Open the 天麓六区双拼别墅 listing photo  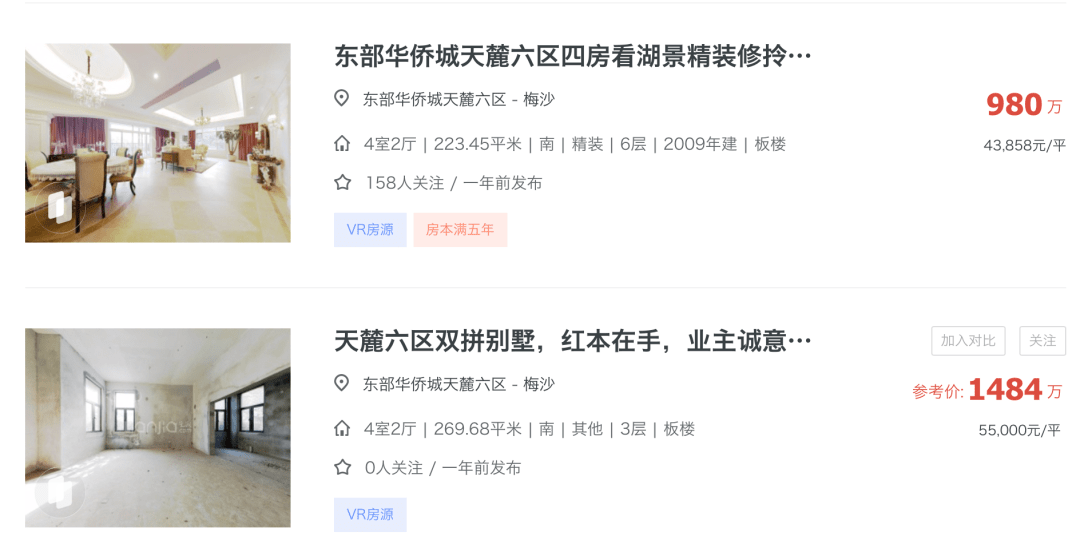coord(158,427)
